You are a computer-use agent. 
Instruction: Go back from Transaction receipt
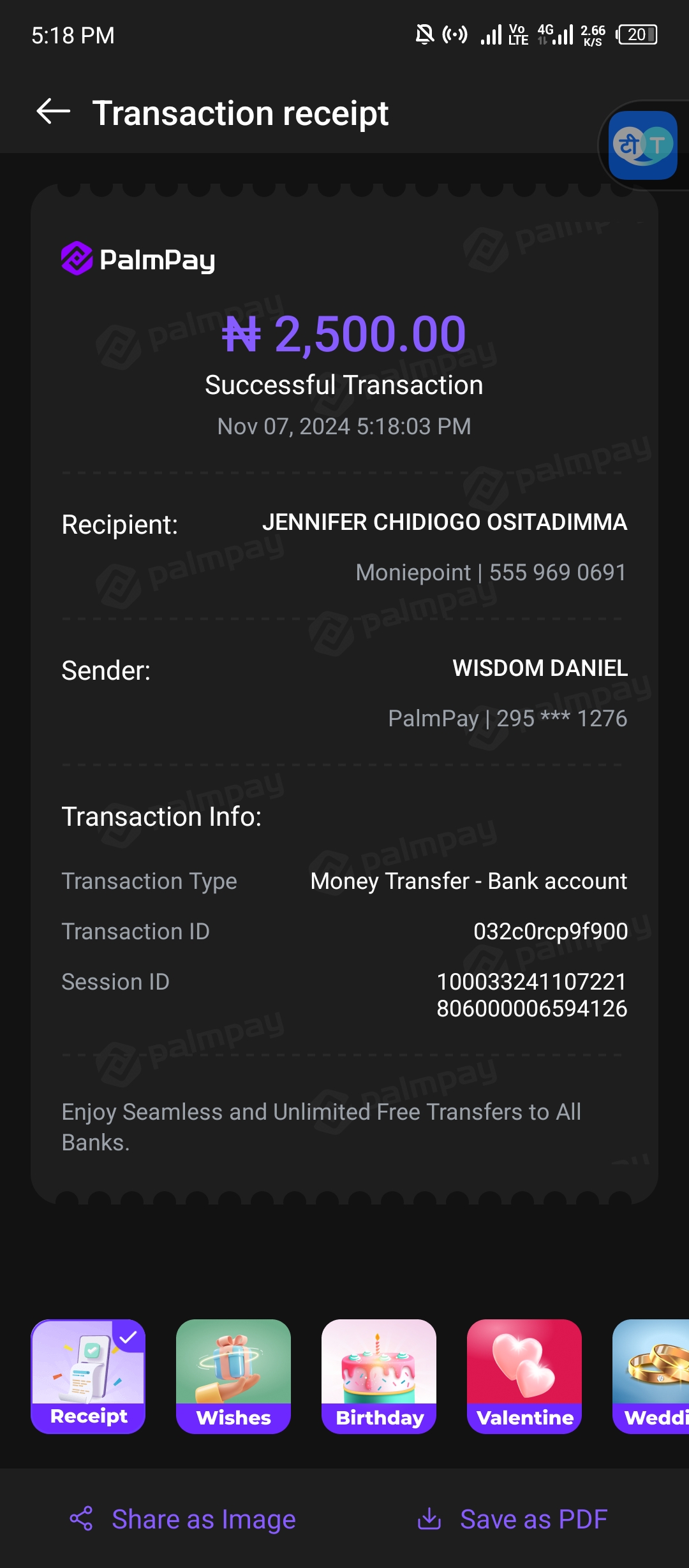coord(54,112)
